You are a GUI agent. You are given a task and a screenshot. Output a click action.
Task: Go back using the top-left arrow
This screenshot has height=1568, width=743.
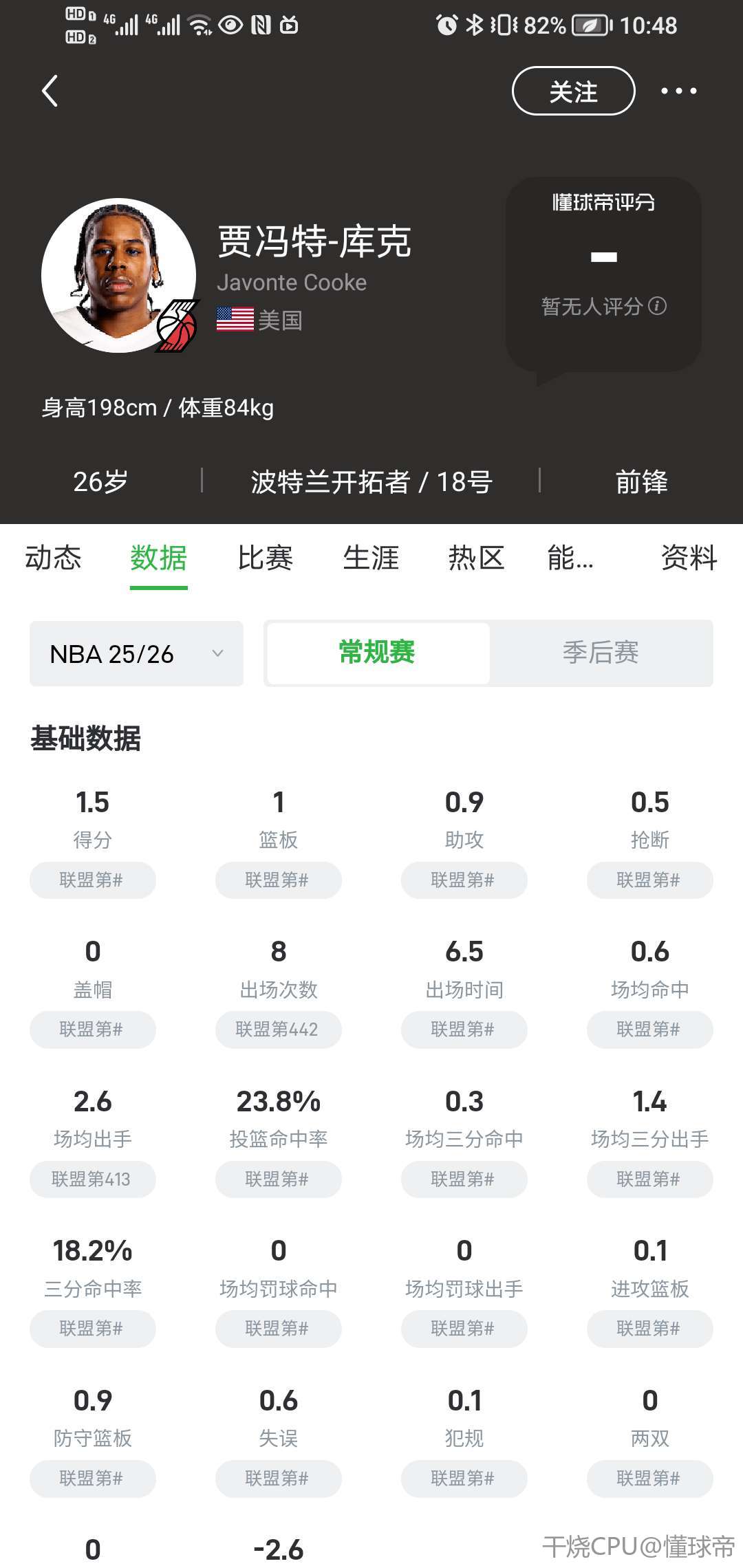pos(50,91)
